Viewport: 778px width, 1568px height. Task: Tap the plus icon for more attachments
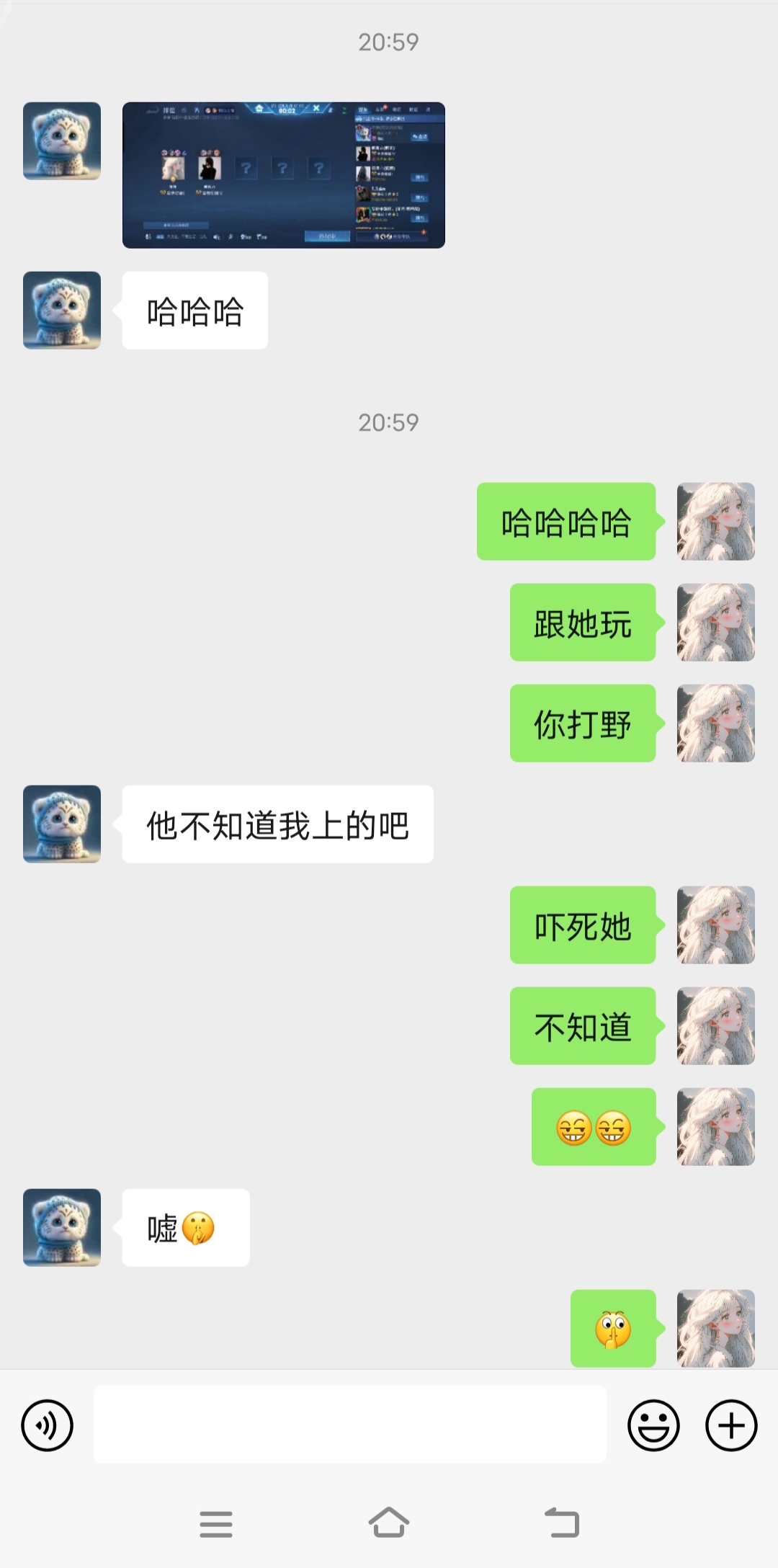(730, 1423)
